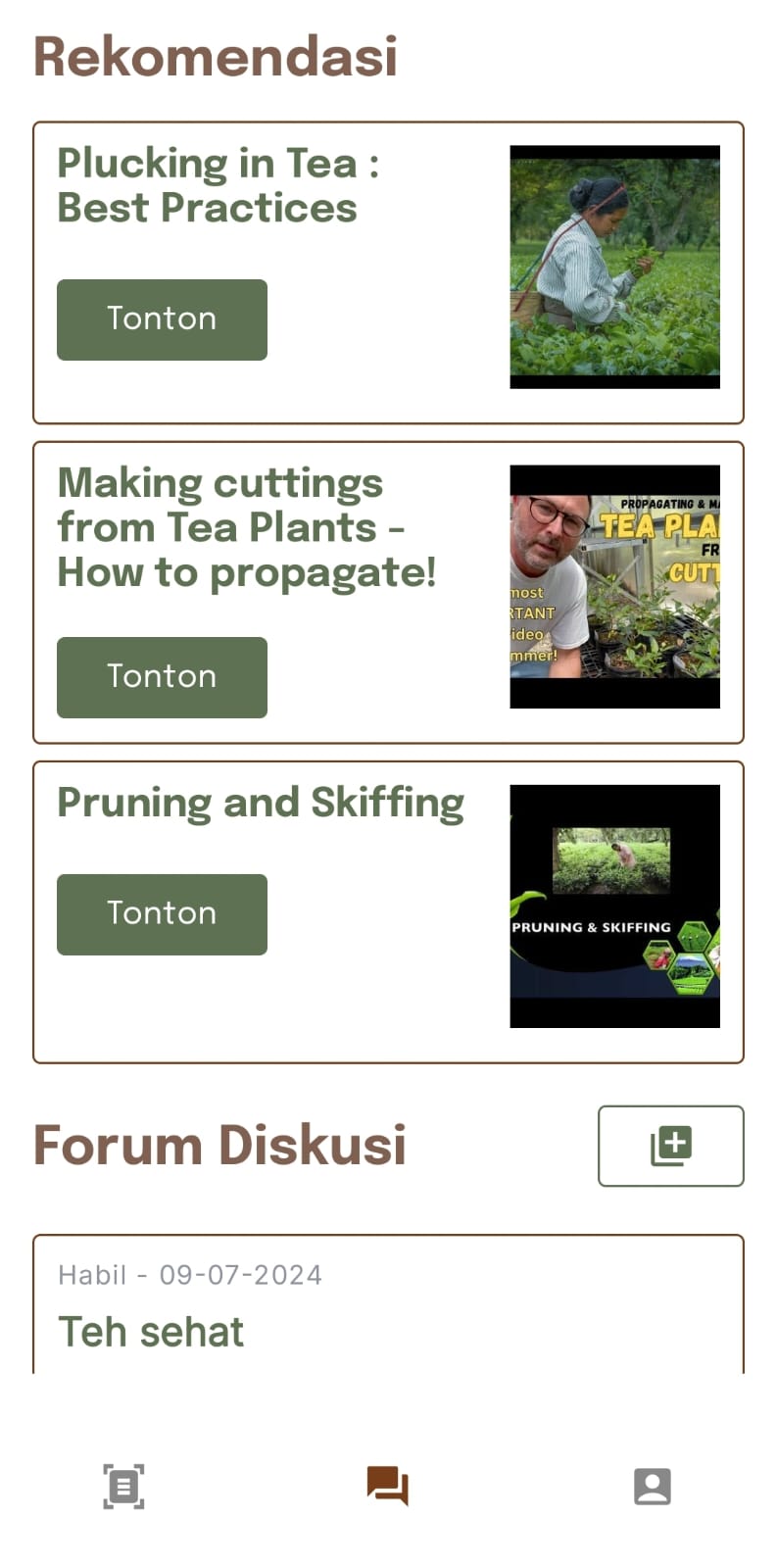The image size is (777, 1568).
Task: Tap Tonton under Making cuttings from Tea Plants
Action: click(x=162, y=676)
